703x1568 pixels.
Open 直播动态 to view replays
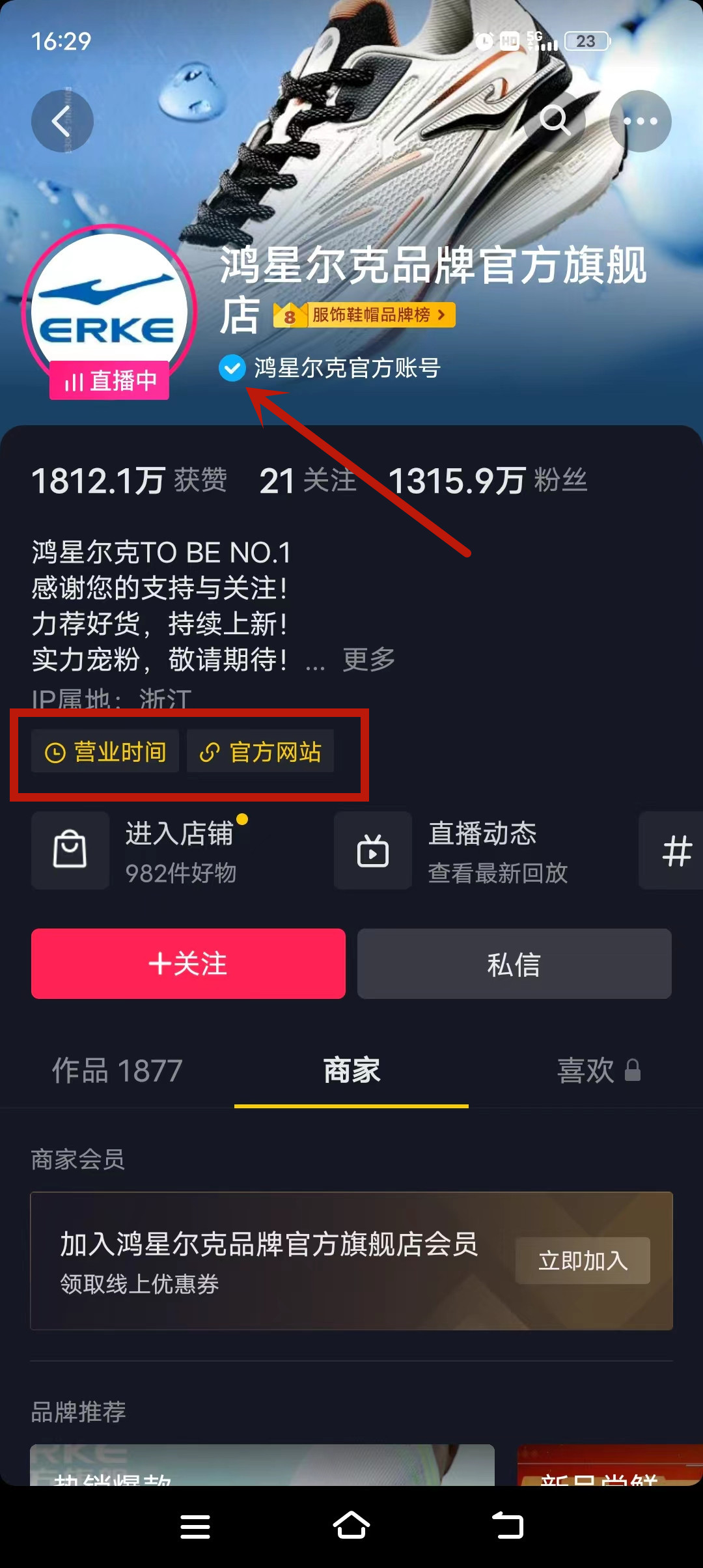tap(482, 850)
